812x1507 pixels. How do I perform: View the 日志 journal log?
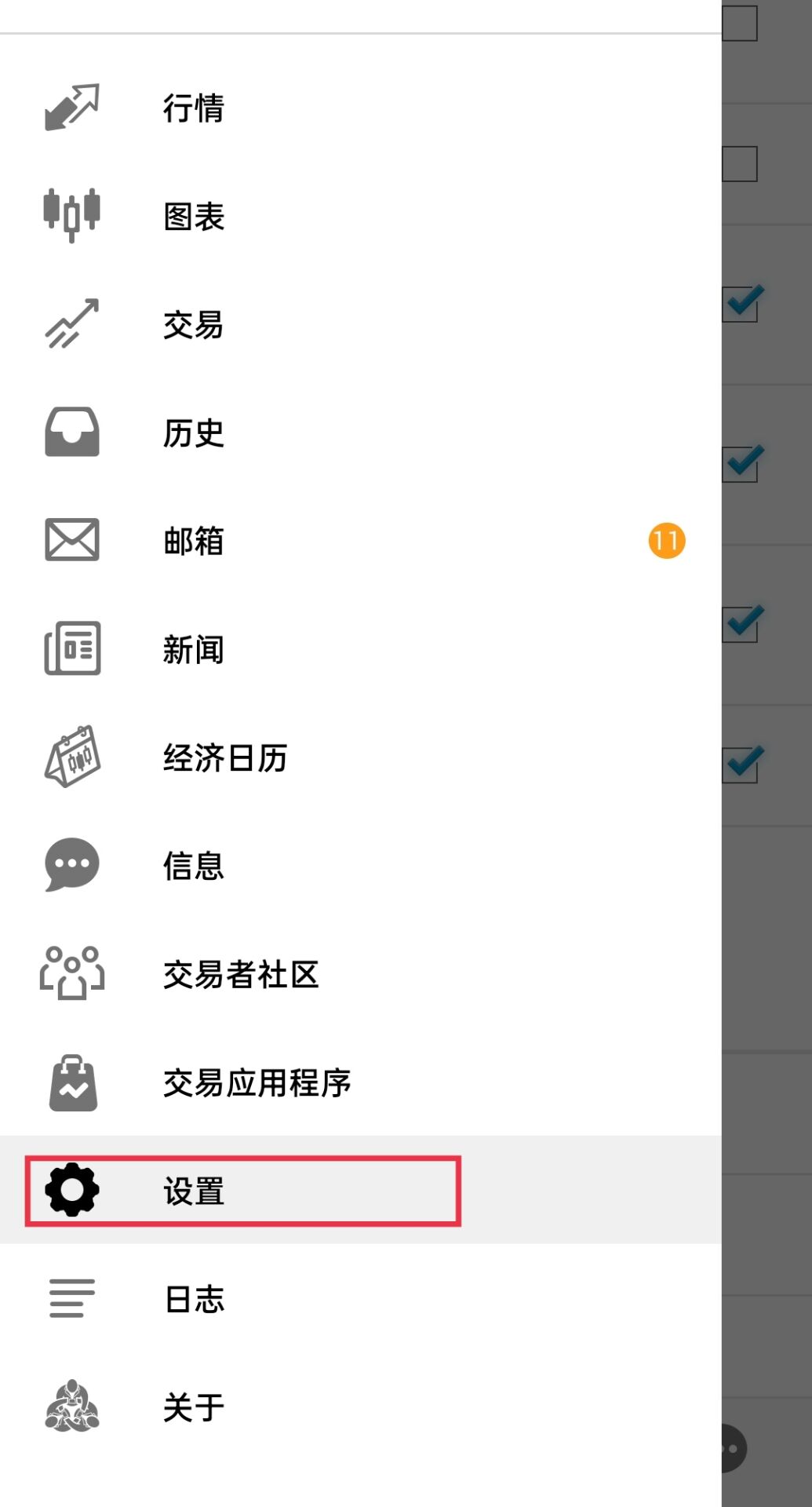tap(194, 1299)
